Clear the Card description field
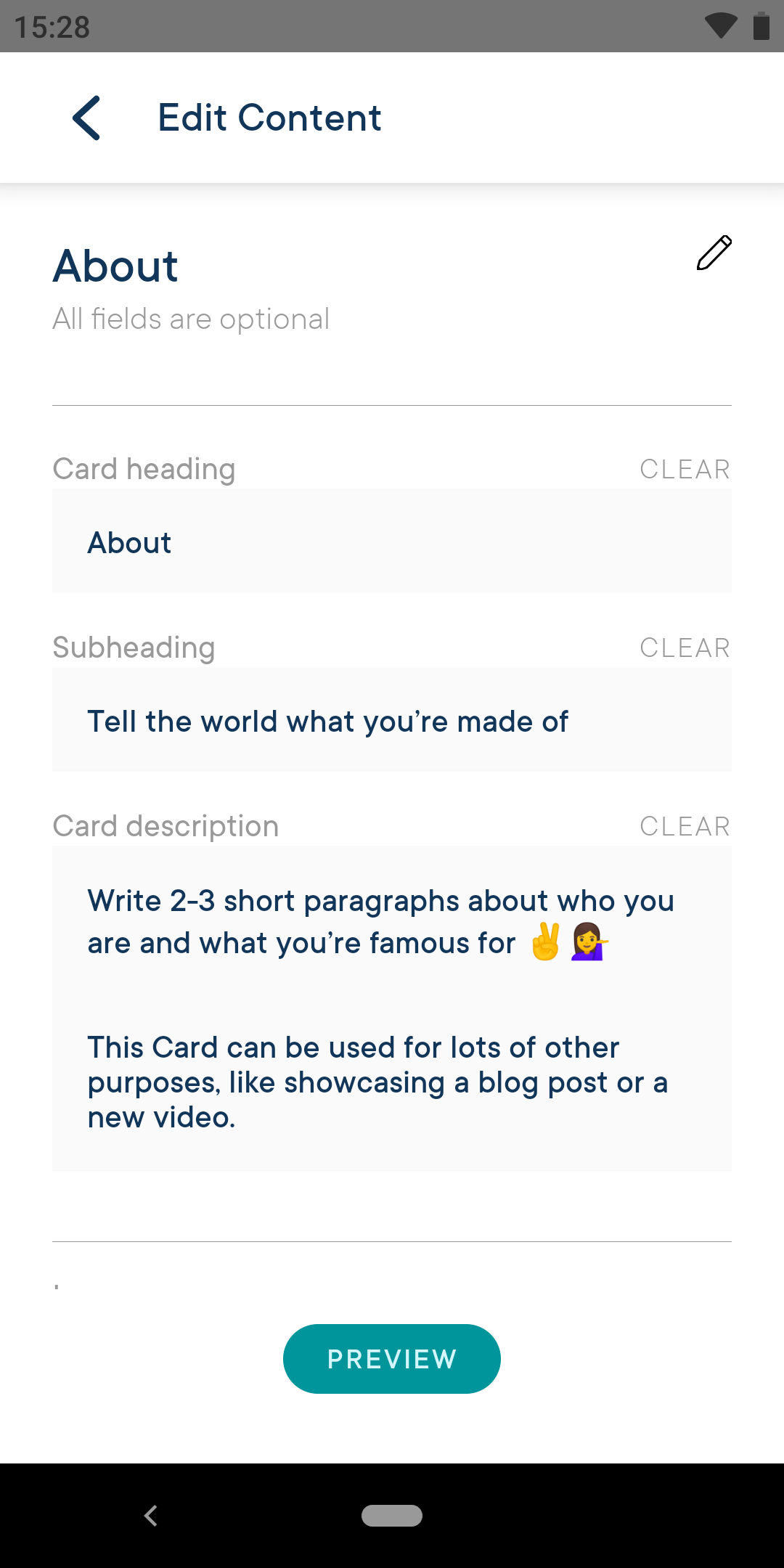 pos(685,827)
